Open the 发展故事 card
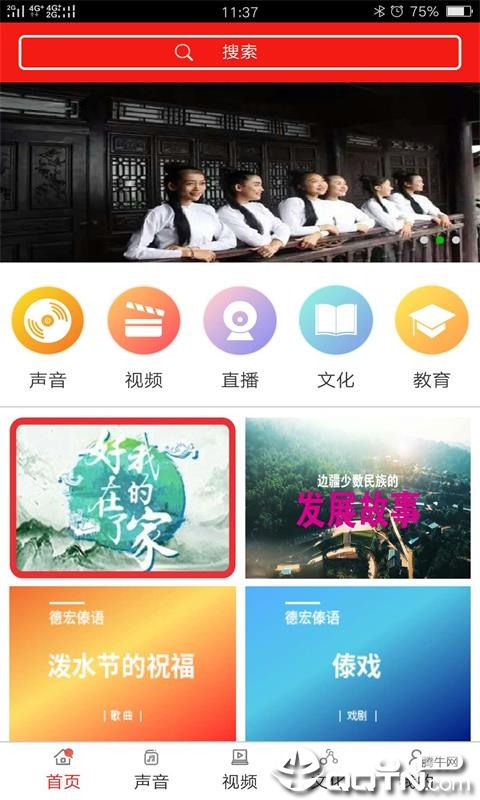This screenshot has height=800, width=480. click(x=358, y=498)
